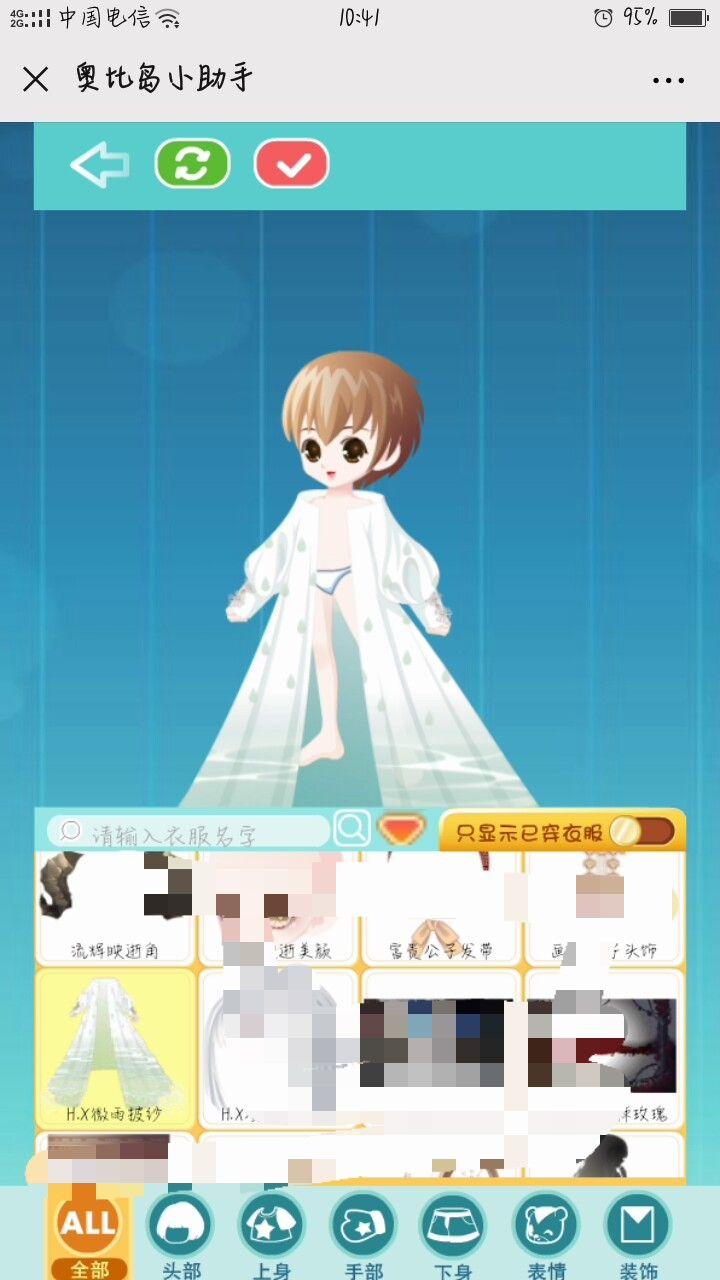Go back with the white arrow
Viewport: 720px width, 1280px height.
[x=99, y=165]
